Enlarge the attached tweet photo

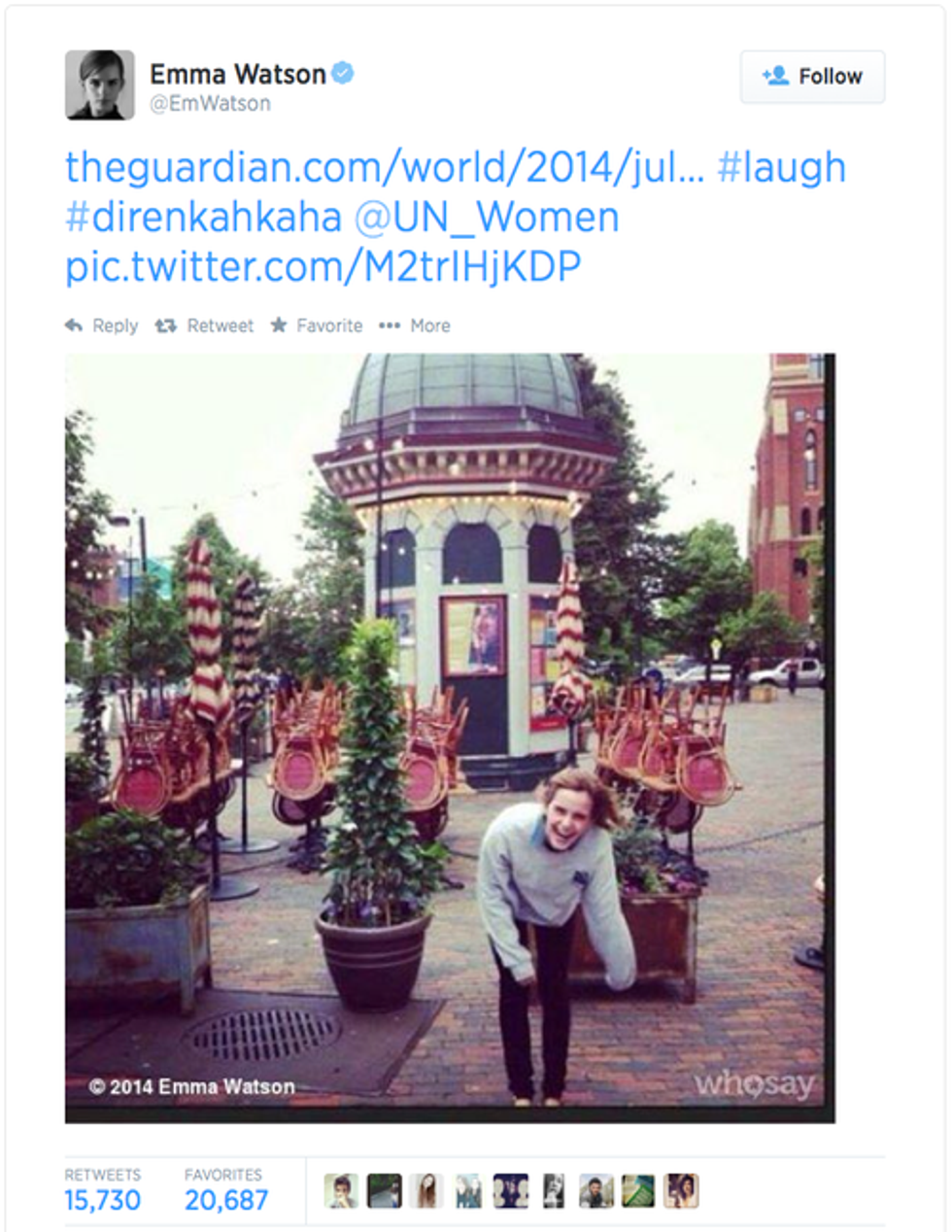pos(450,737)
